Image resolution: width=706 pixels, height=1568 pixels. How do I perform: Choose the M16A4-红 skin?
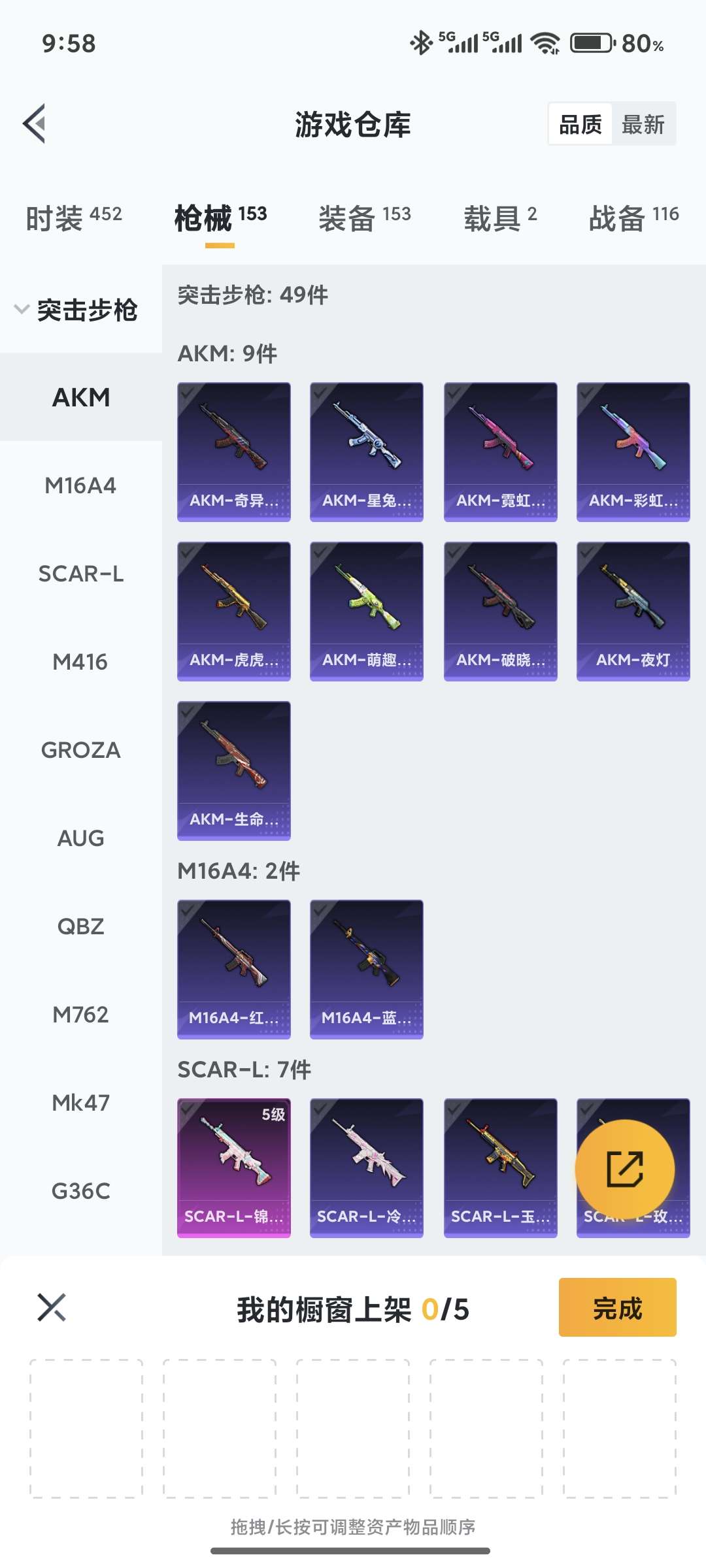(234, 969)
